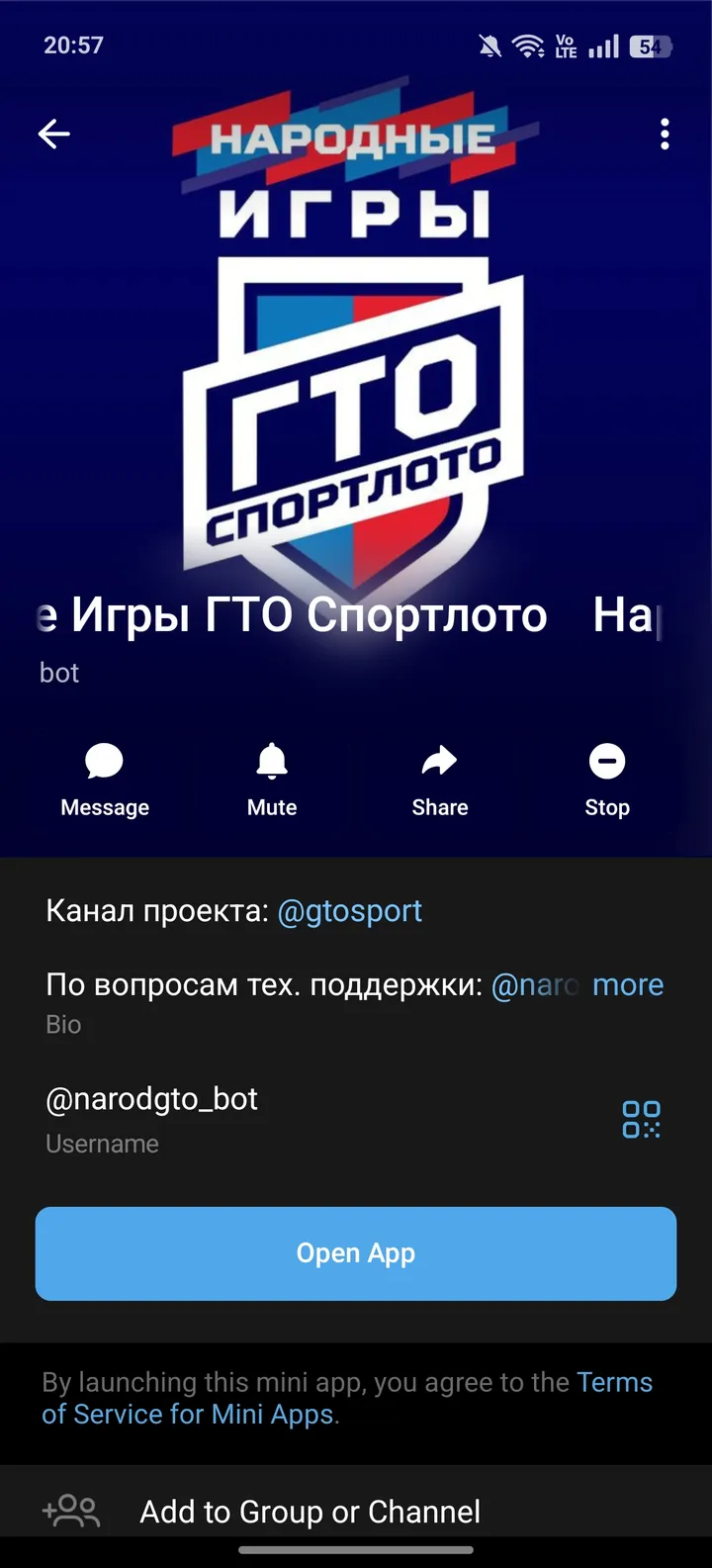Screen dimensions: 712x1568
Task: Go back using the back arrow
Action: (54, 134)
